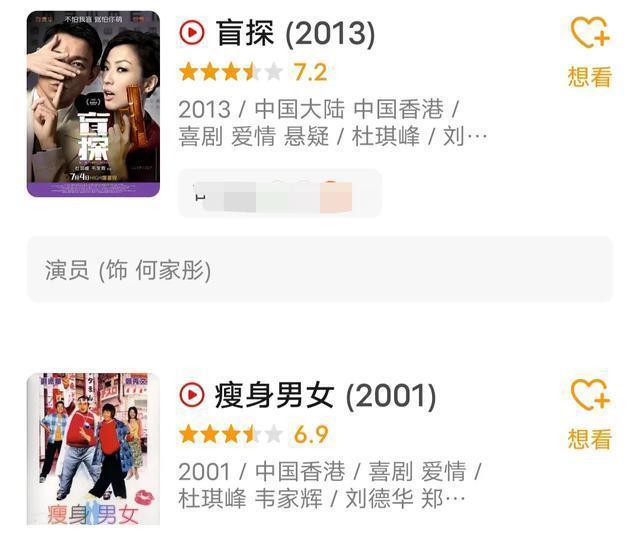This screenshot has height=535, width=640.
Task: Open the 瘦身男女 (2001) movie poster
Action: click(x=93, y=449)
